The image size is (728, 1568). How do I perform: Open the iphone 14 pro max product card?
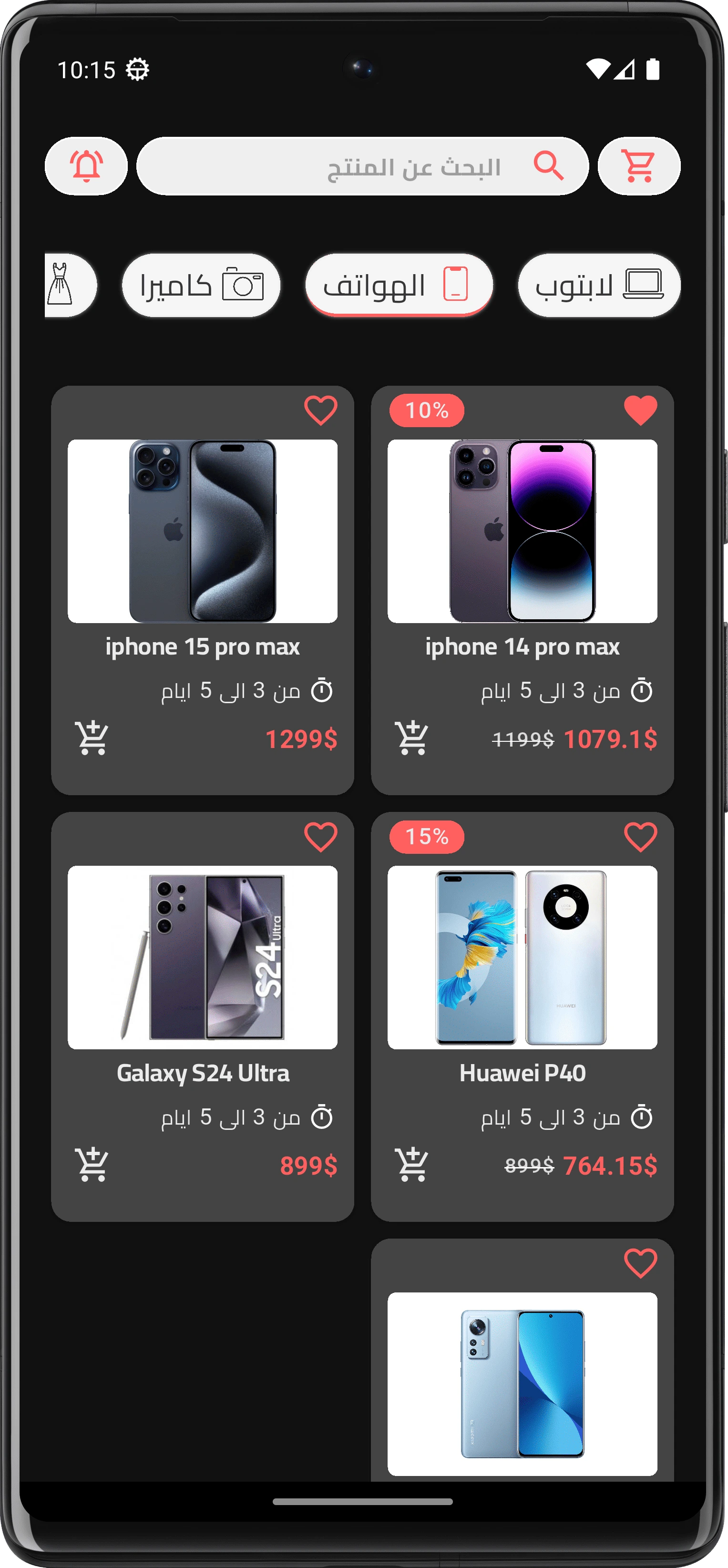point(522,531)
